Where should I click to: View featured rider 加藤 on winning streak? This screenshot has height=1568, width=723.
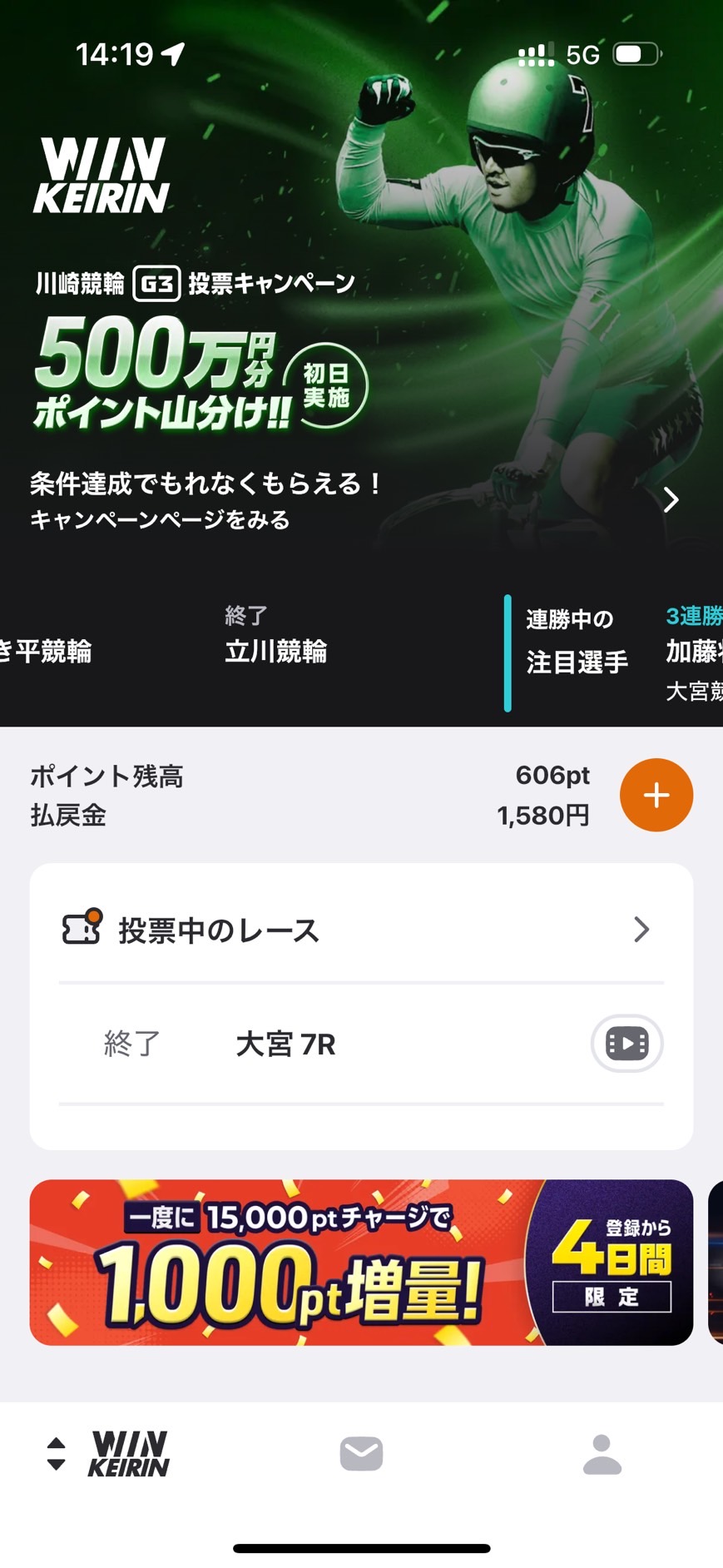point(693,653)
